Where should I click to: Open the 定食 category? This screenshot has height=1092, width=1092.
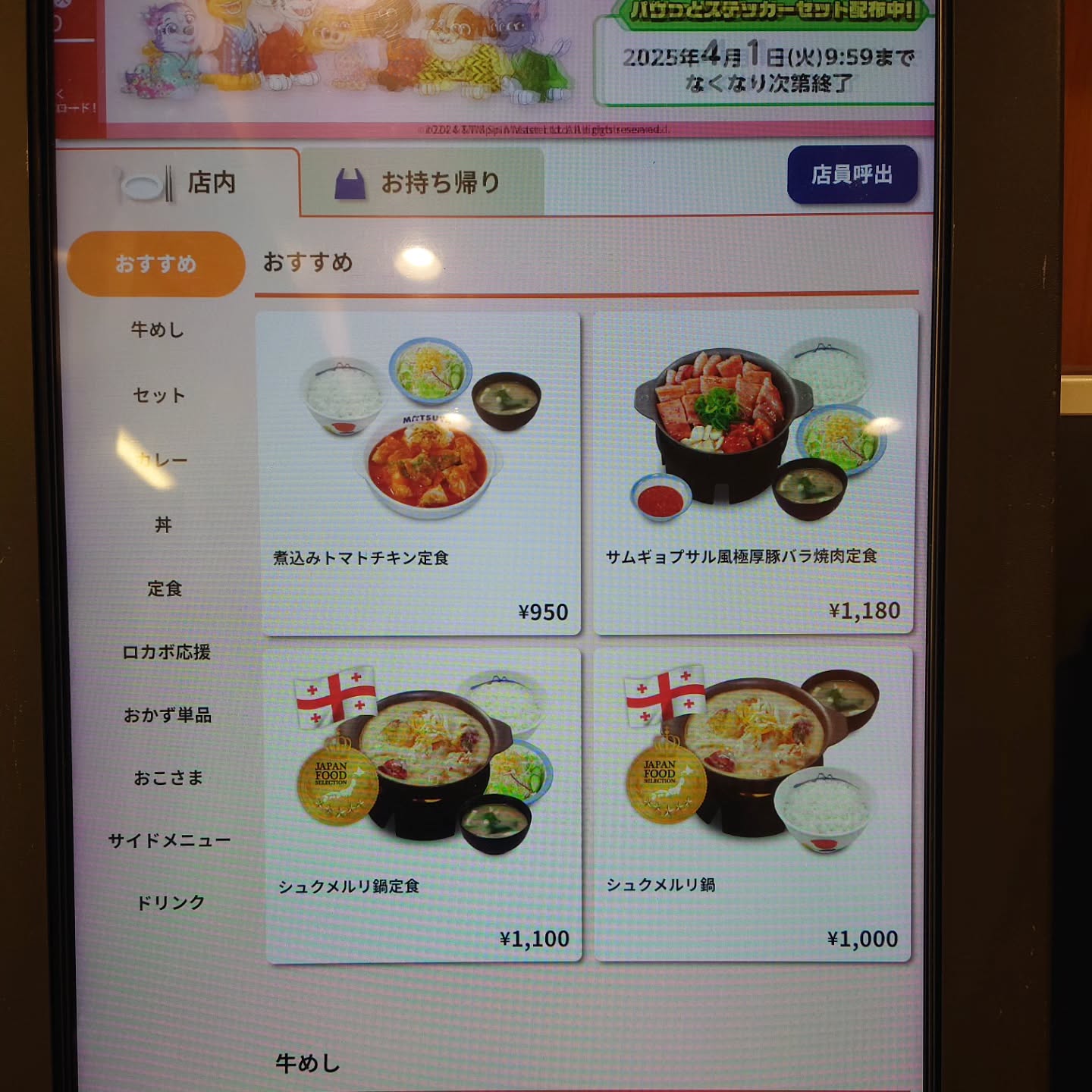pyautogui.click(x=165, y=588)
